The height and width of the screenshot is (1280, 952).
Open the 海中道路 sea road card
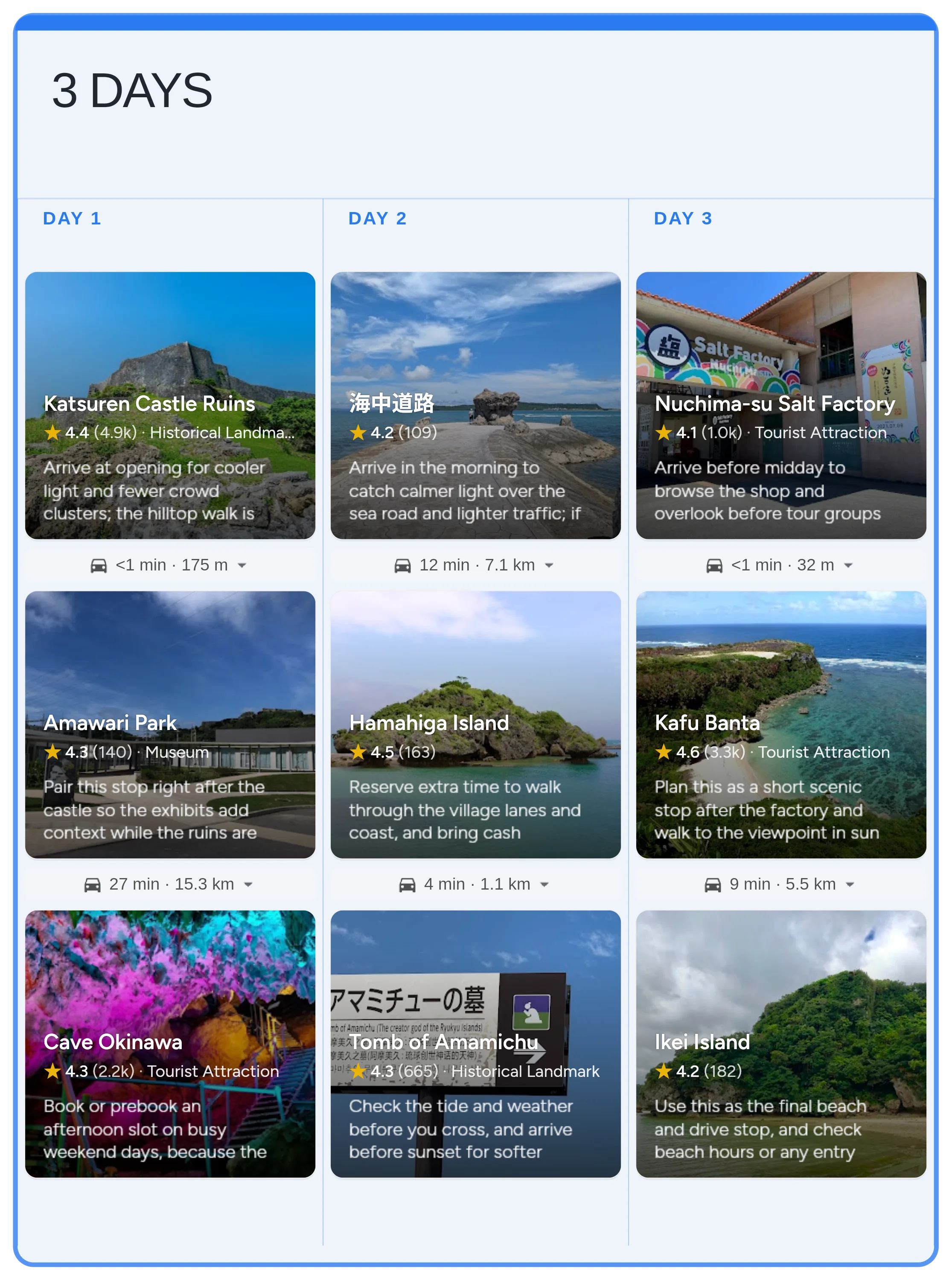click(475, 405)
